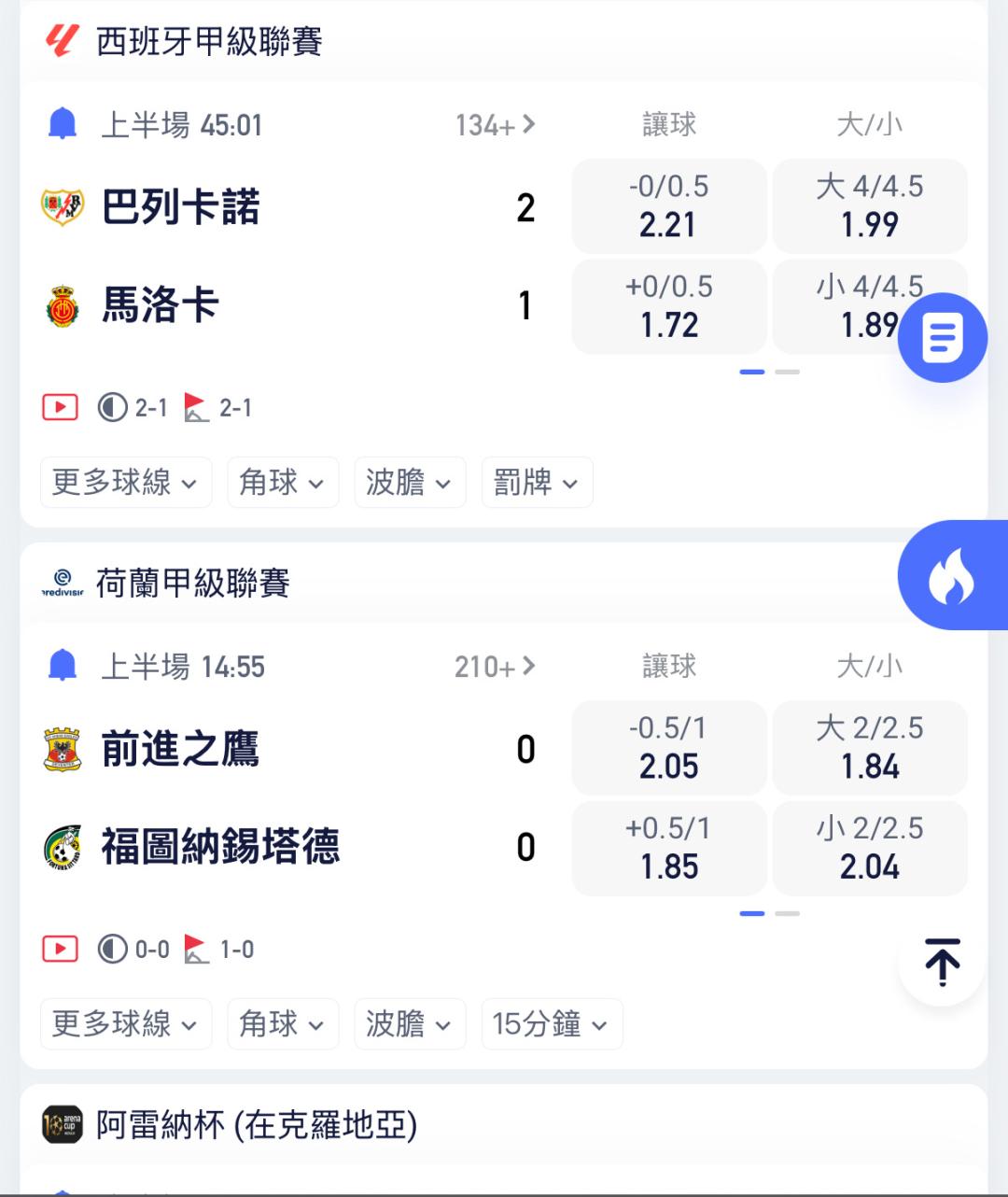Expand 更多球線 under 巴列卡諾 match
Screen dimensions: 1008x1197
tap(125, 483)
